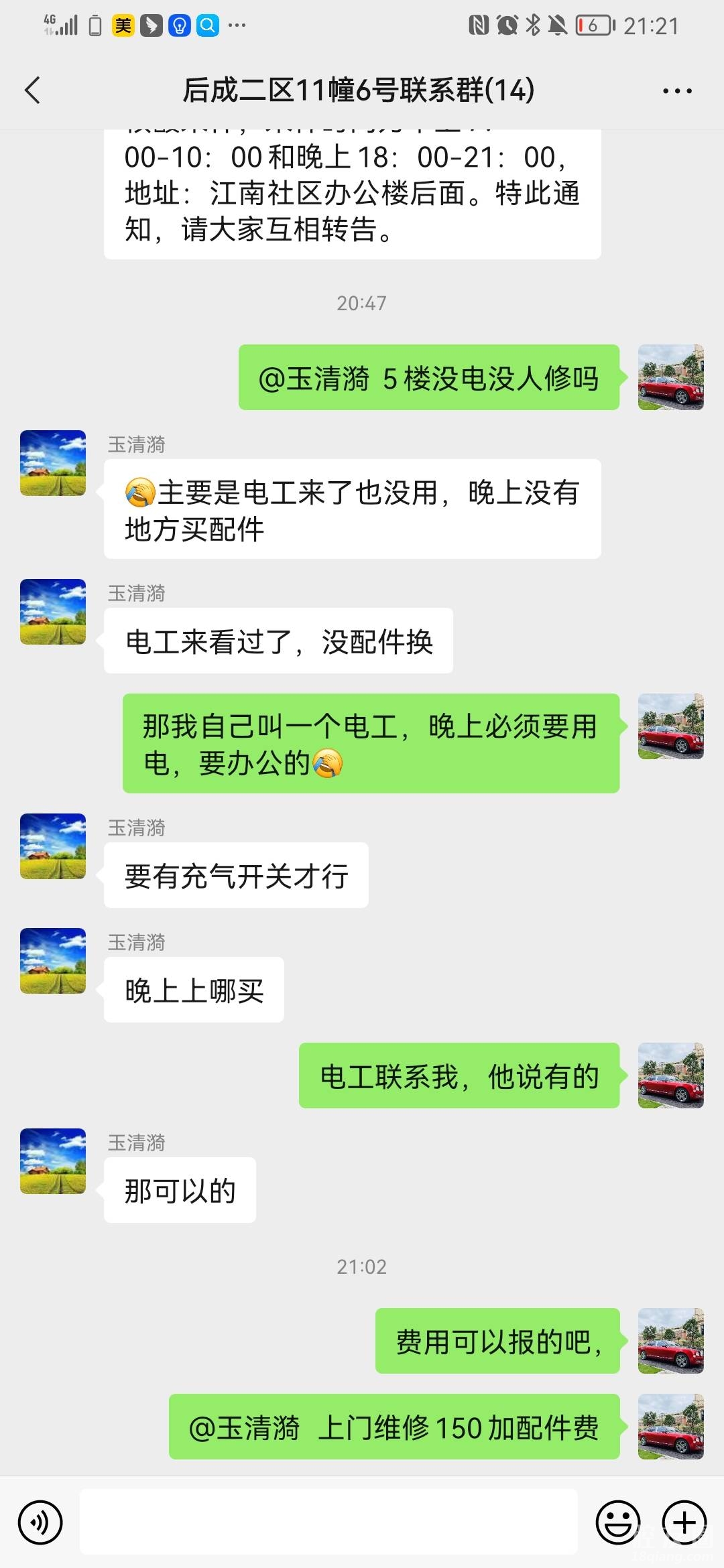Image resolution: width=724 pixels, height=1568 pixels.
Task: Tap my avatar beside '费用可以报的吧'
Action: 670,1340
